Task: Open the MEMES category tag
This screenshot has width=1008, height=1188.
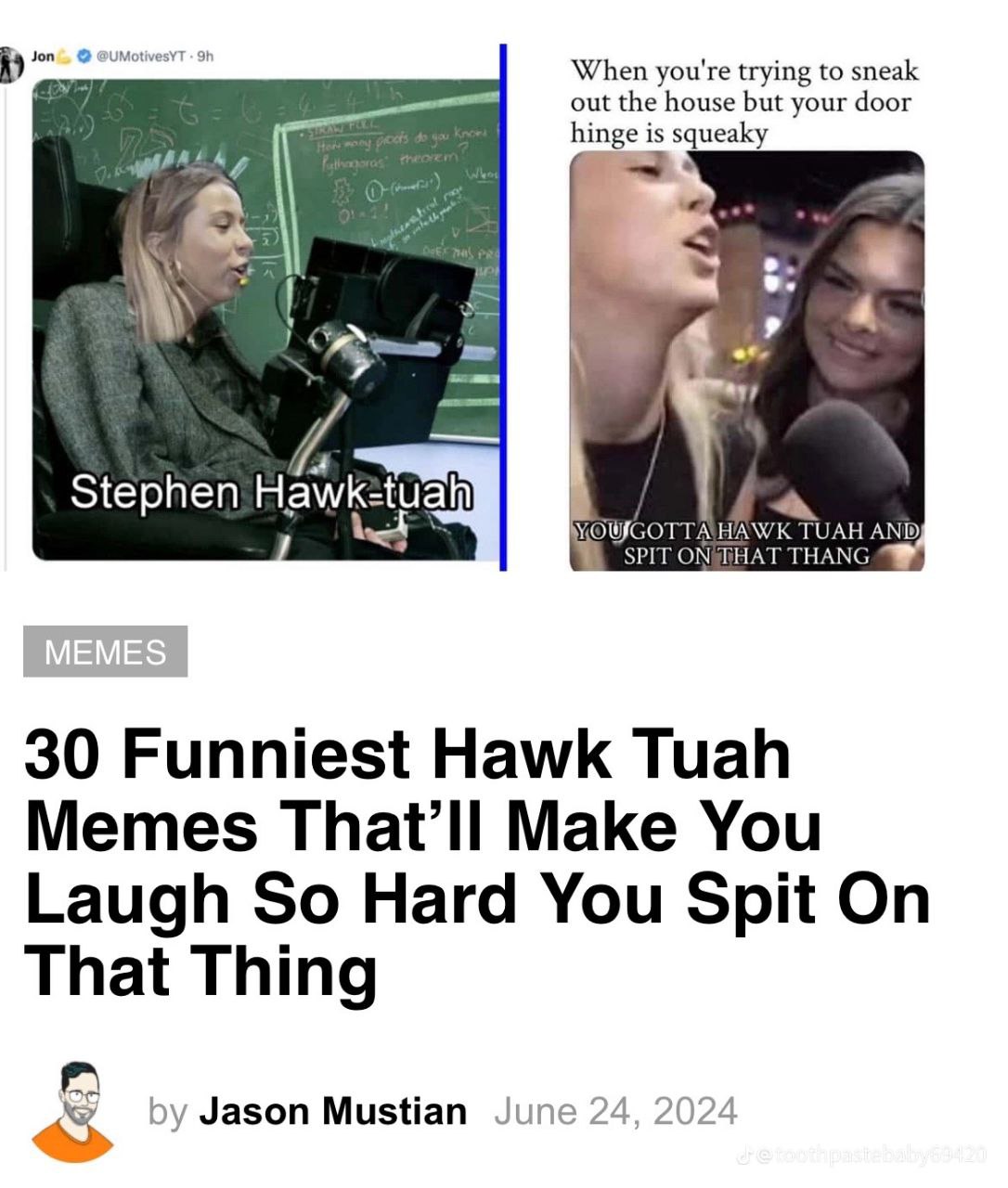Action: pos(105,652)
